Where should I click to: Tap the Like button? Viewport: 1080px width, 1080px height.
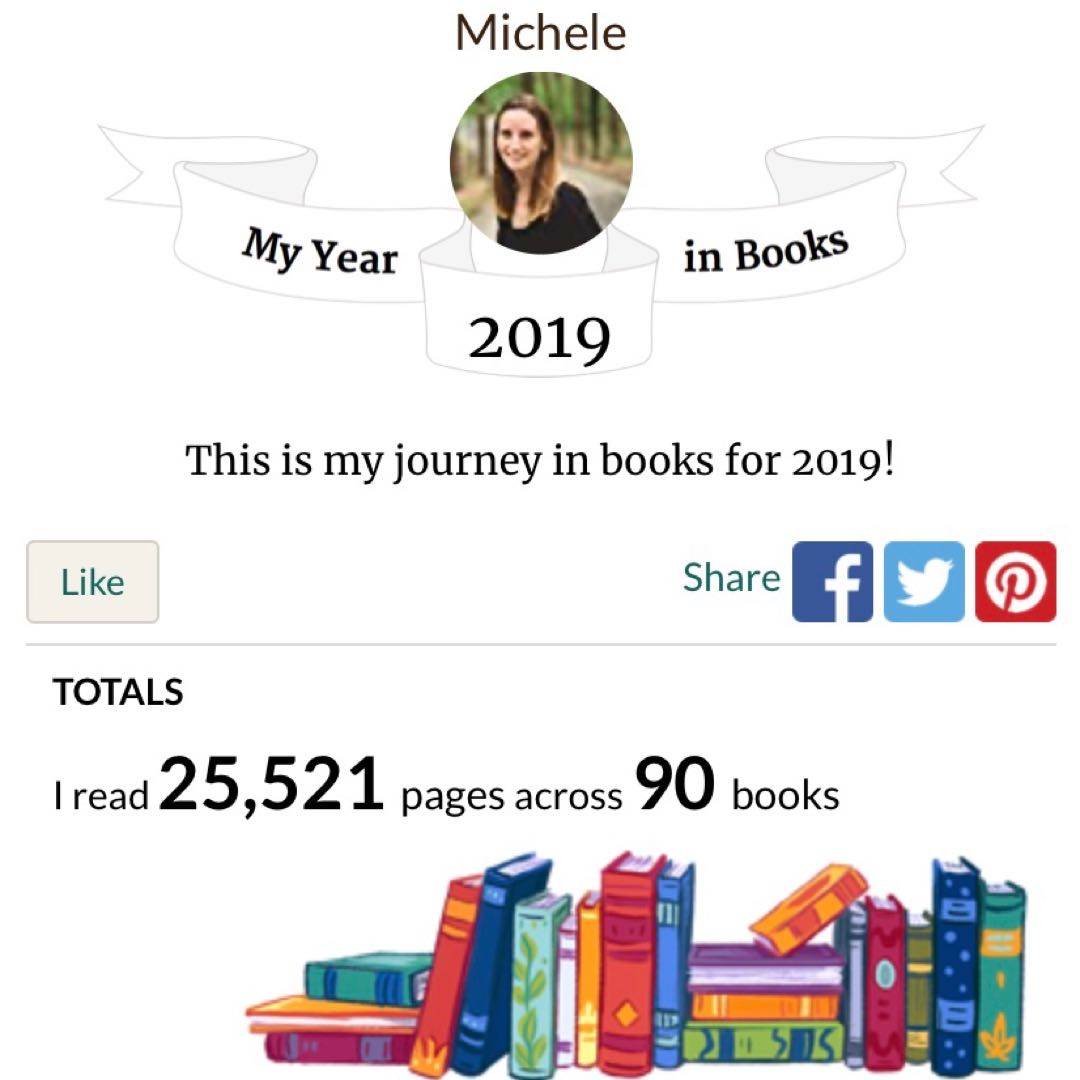click(92, 582)
